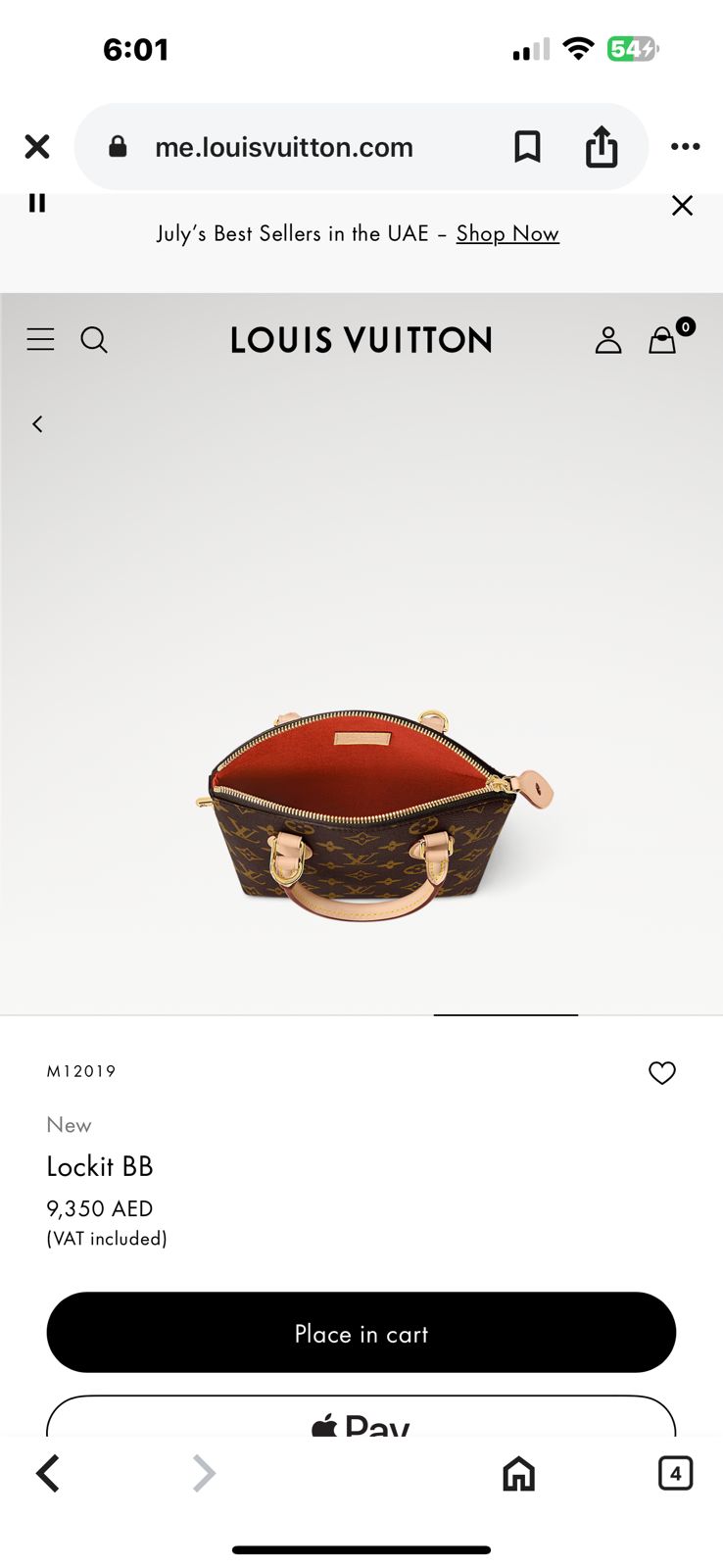
Task: Buy with Apple Pay
Action: coord(361,1419)
